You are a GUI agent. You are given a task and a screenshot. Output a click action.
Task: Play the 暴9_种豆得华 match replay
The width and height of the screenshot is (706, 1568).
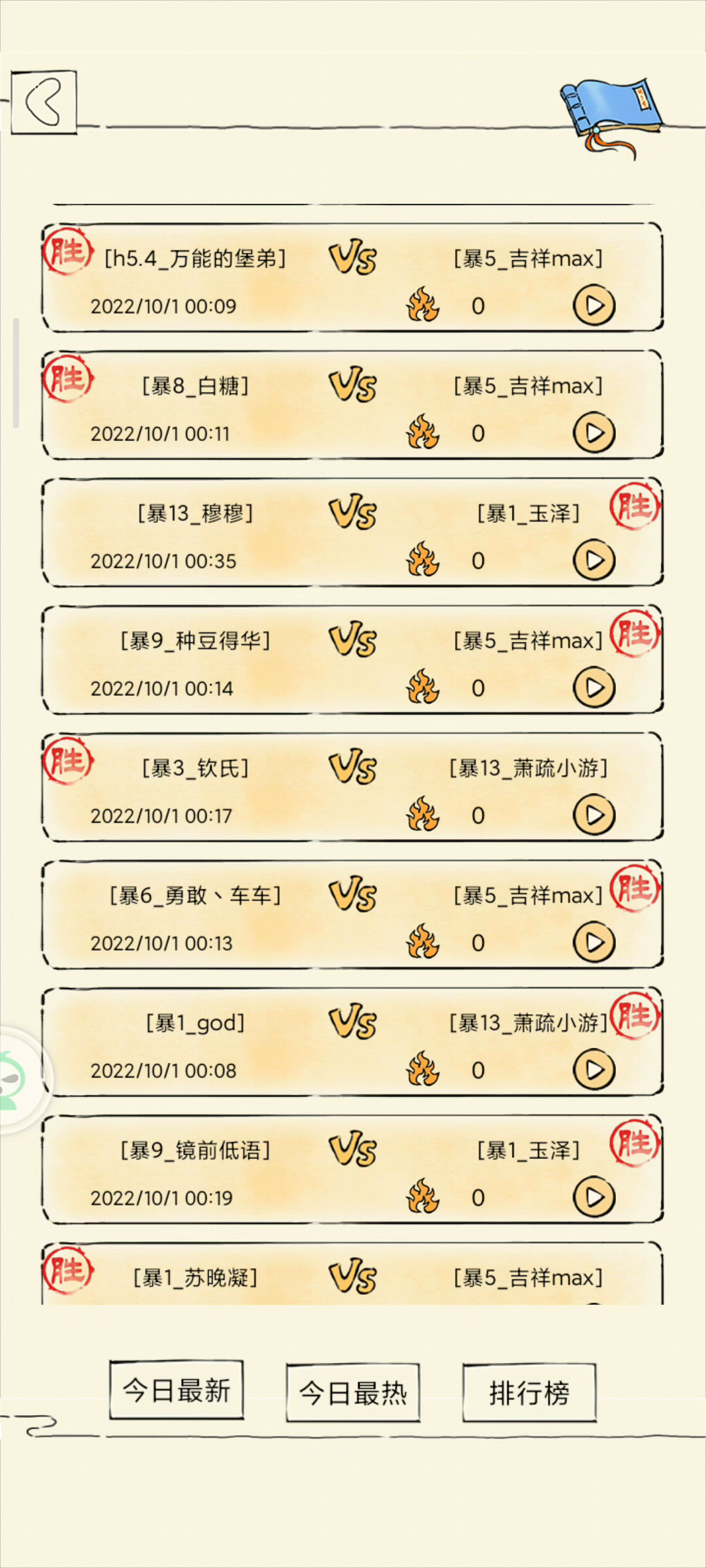coord(594,687)
